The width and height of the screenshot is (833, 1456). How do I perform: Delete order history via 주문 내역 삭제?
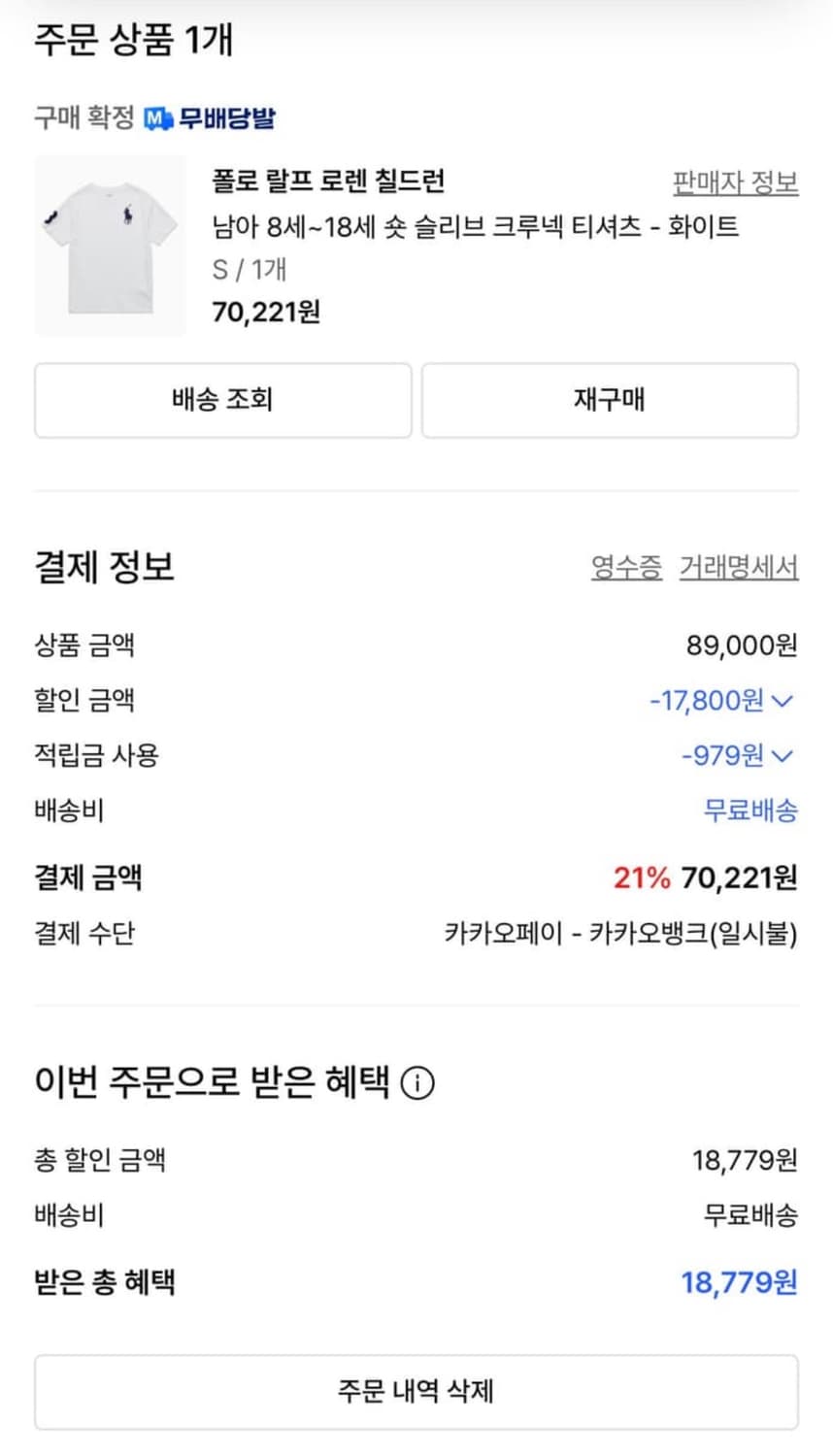pyautogui.click(x=416, y=1392)
